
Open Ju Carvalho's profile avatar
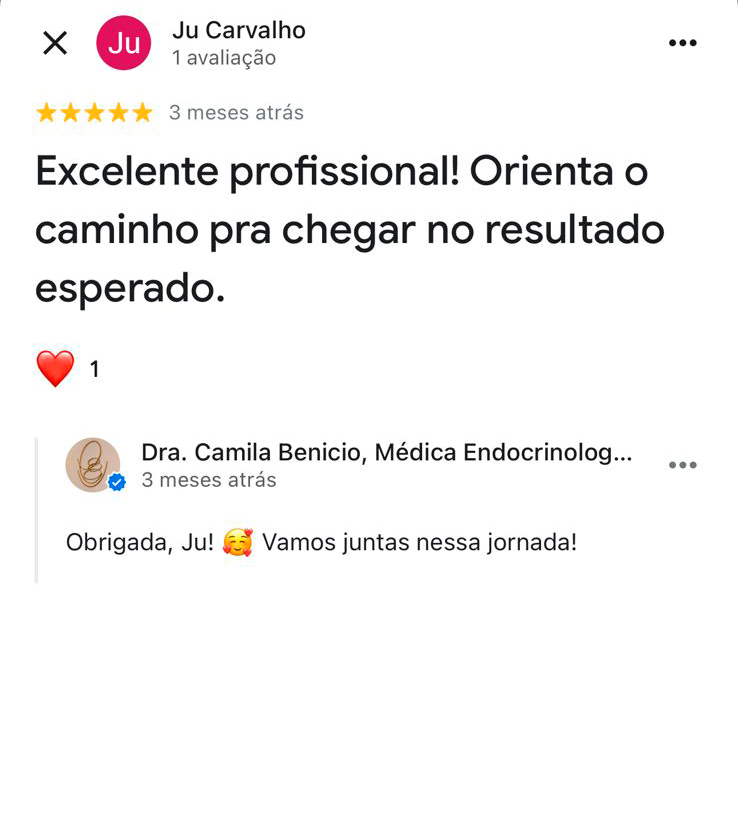click(x=123, y=43)
